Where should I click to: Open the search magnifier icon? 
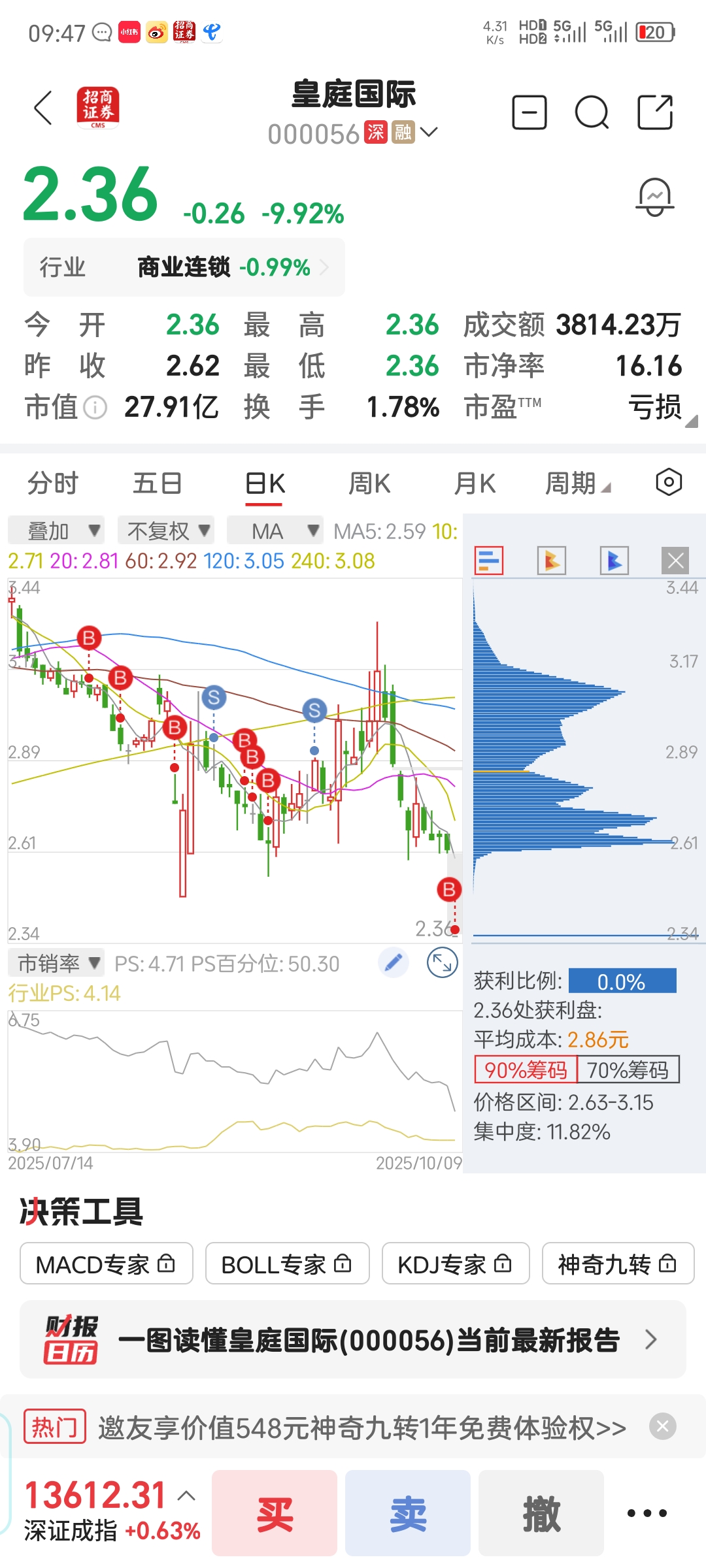[x=592, y=113]
